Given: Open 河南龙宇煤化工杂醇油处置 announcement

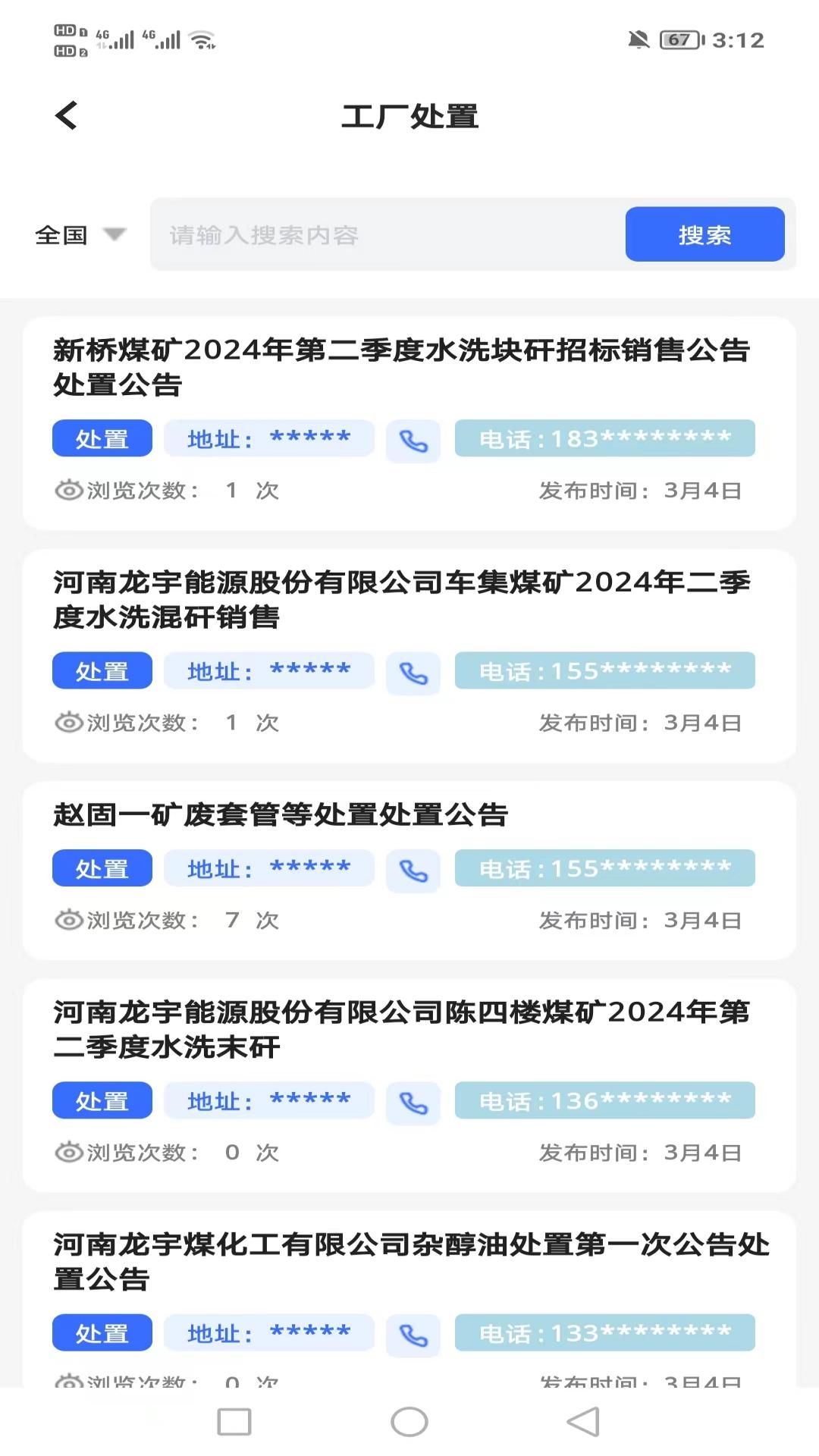Looking at the screenshot, I should 409,1261.
